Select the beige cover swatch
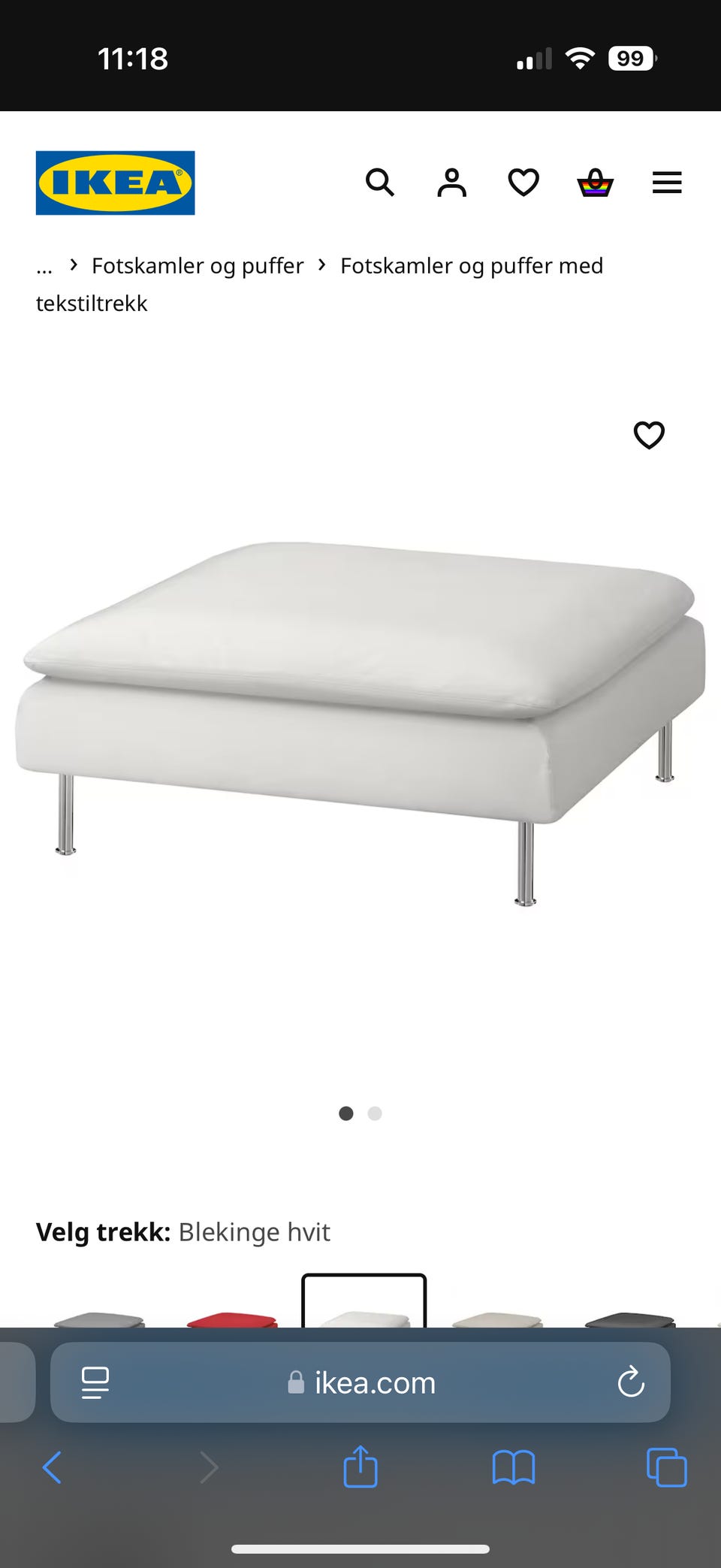This screenshot has width=721, height=1568. [496, 1319]
